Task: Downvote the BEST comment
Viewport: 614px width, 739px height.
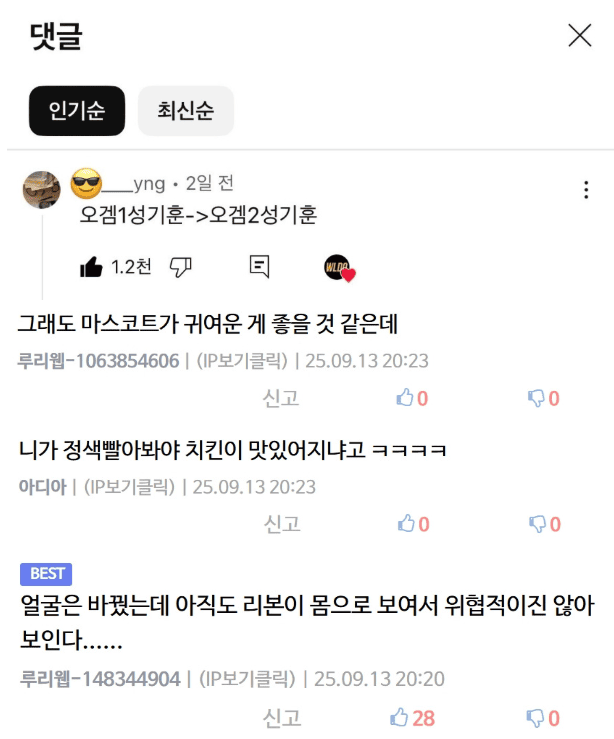Action: [x=543, y=718]
